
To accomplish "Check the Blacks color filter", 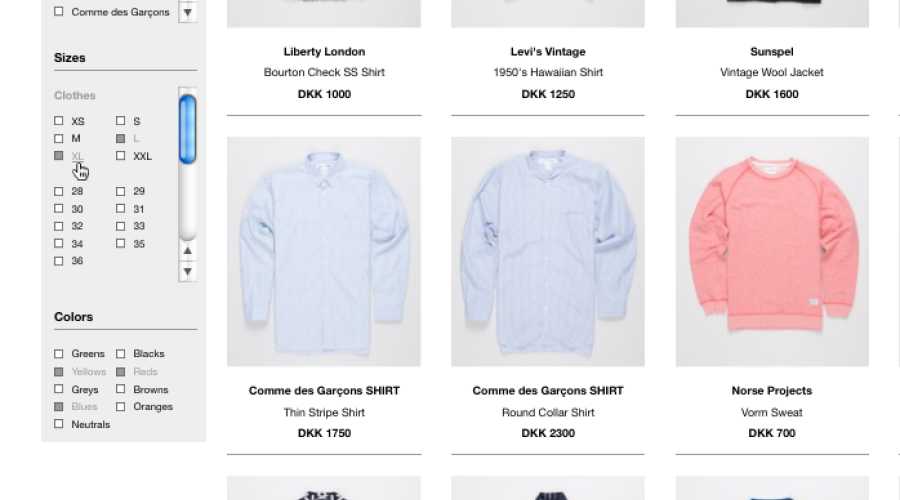I will [121, 354].
